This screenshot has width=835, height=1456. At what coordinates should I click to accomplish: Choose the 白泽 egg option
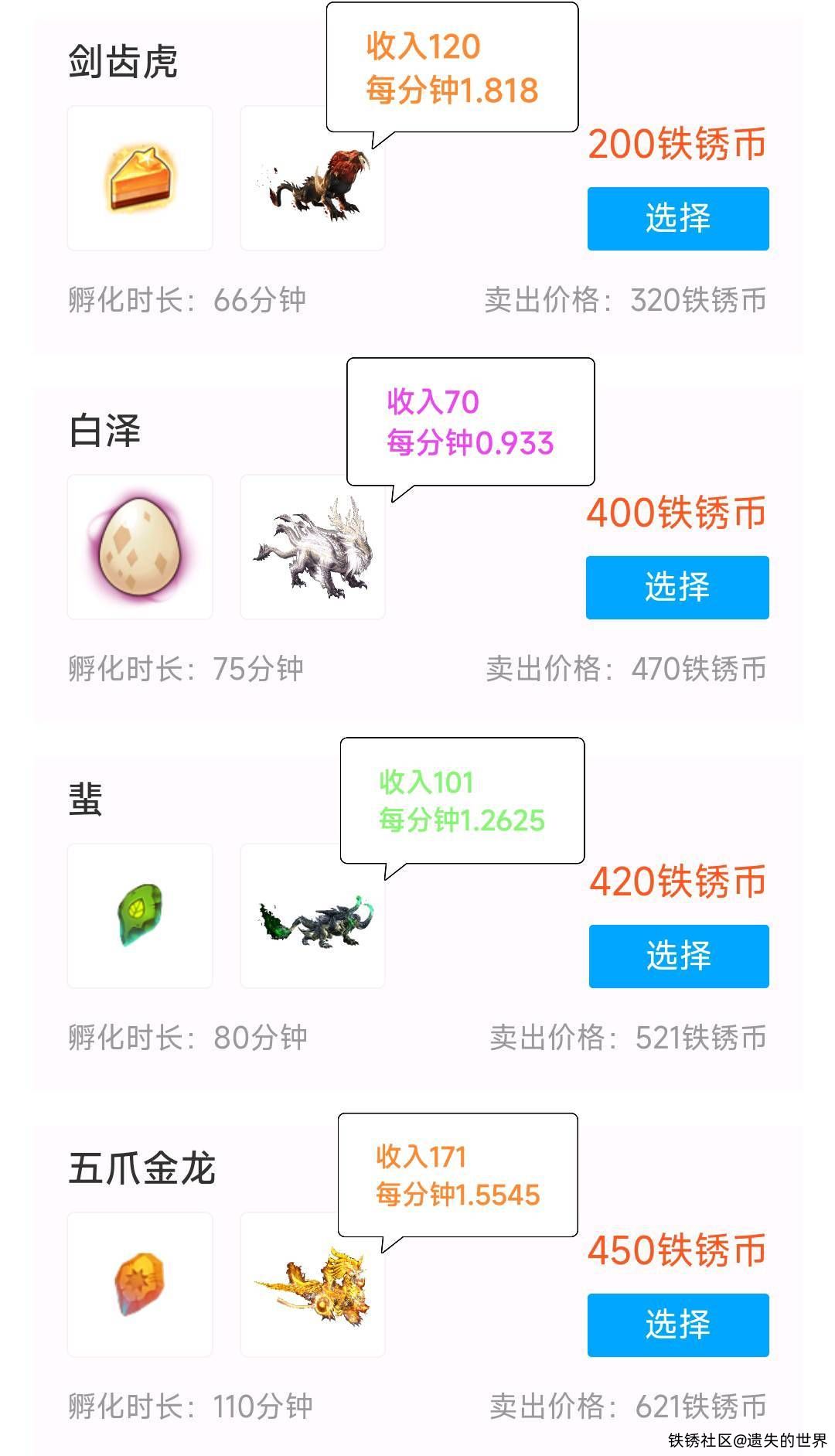677,587
